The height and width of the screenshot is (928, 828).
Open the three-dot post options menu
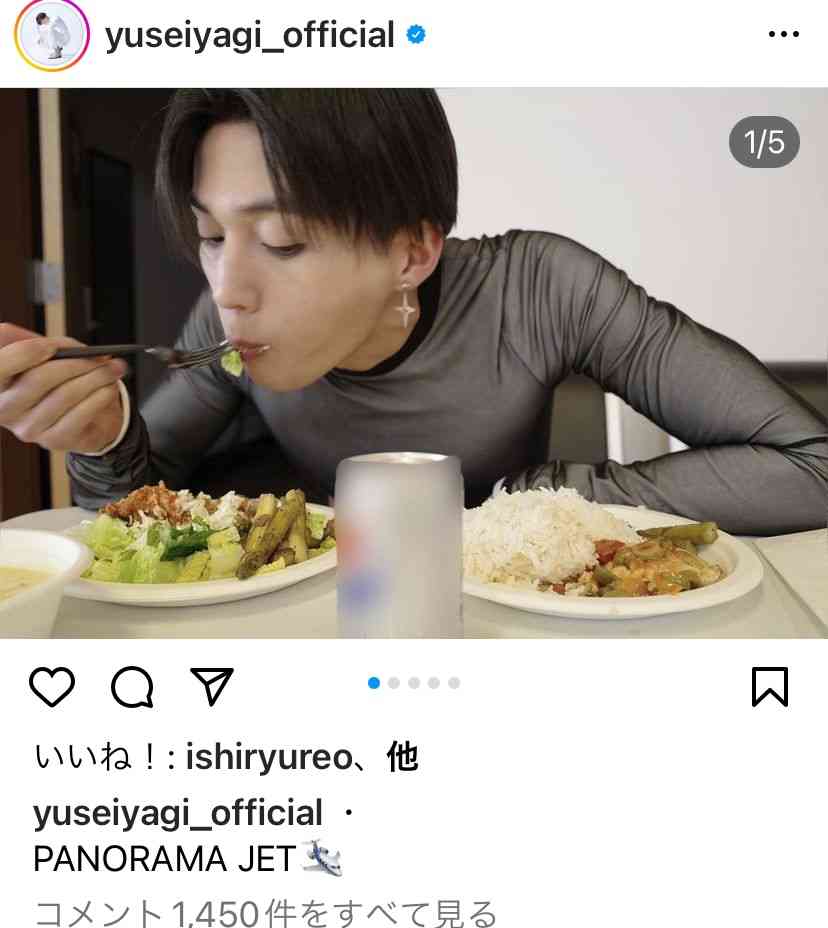coord(783,35)
